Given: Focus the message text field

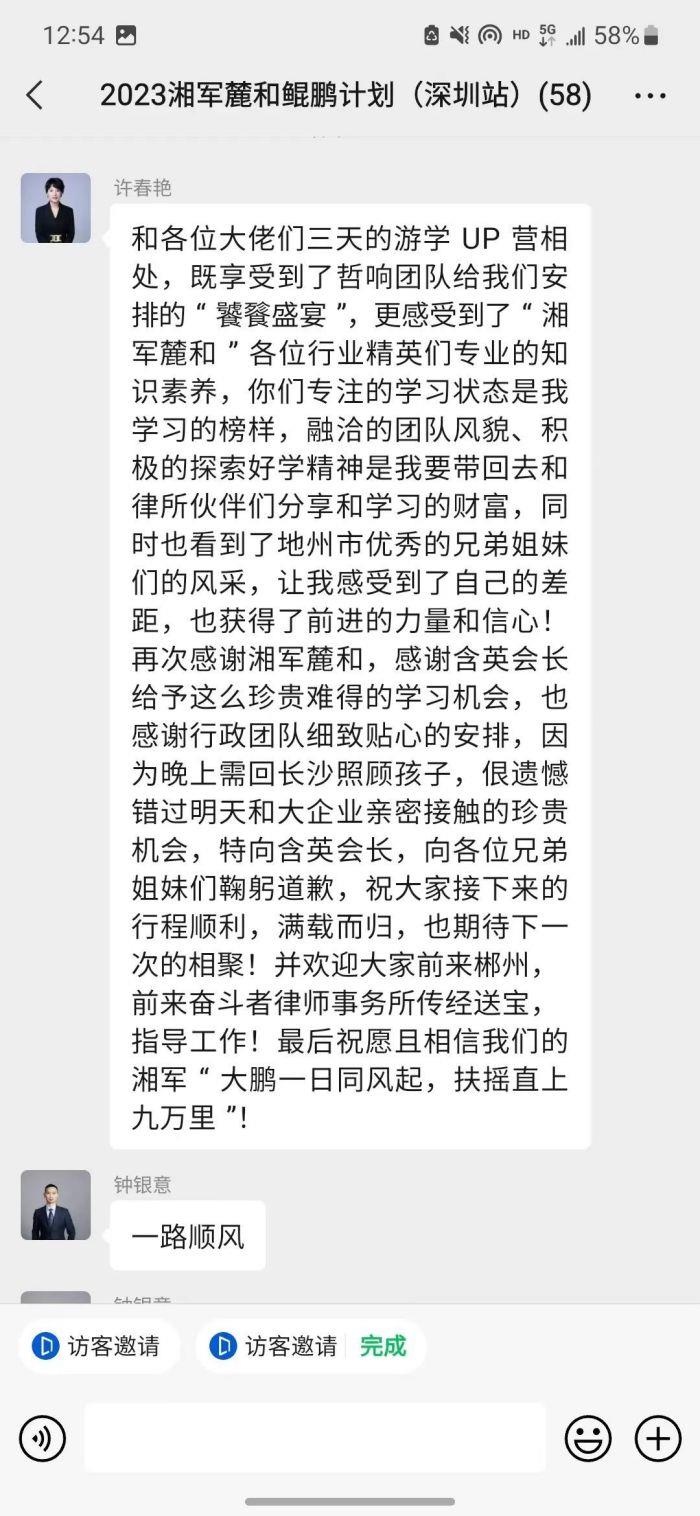Looking at the screenshot, I should click(x=314, y=1438).
